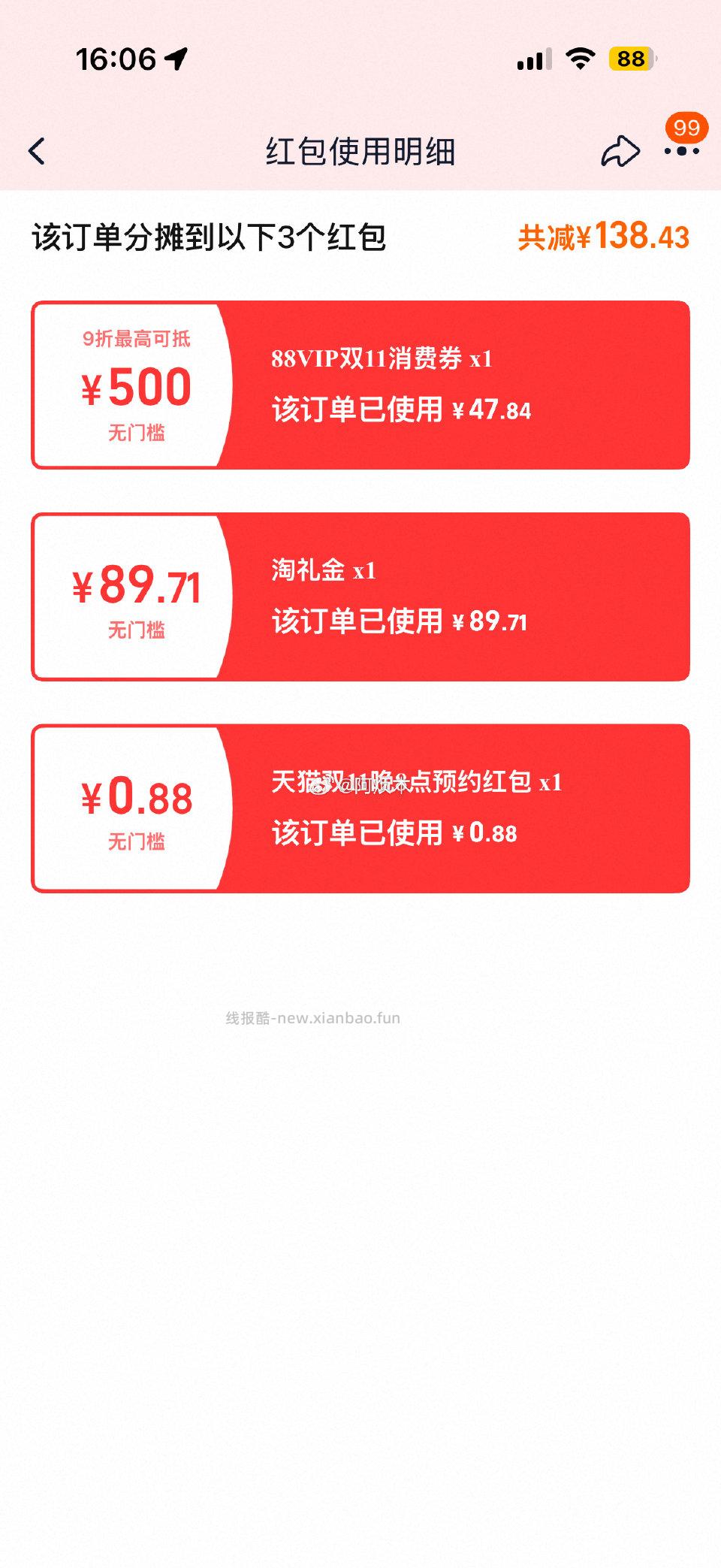The image size is (721, 1568).
Task: Tap the total discount amount ¥138.43
Action: click(x=604, y=237)
